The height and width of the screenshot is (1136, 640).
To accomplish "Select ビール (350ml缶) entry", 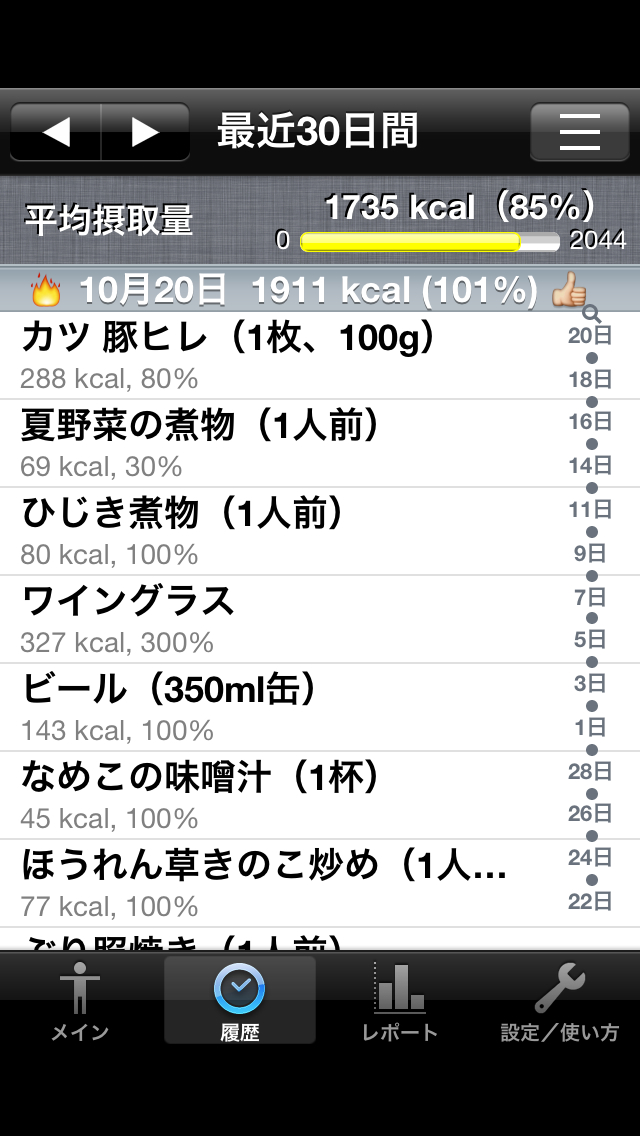I will click(280, 707).
